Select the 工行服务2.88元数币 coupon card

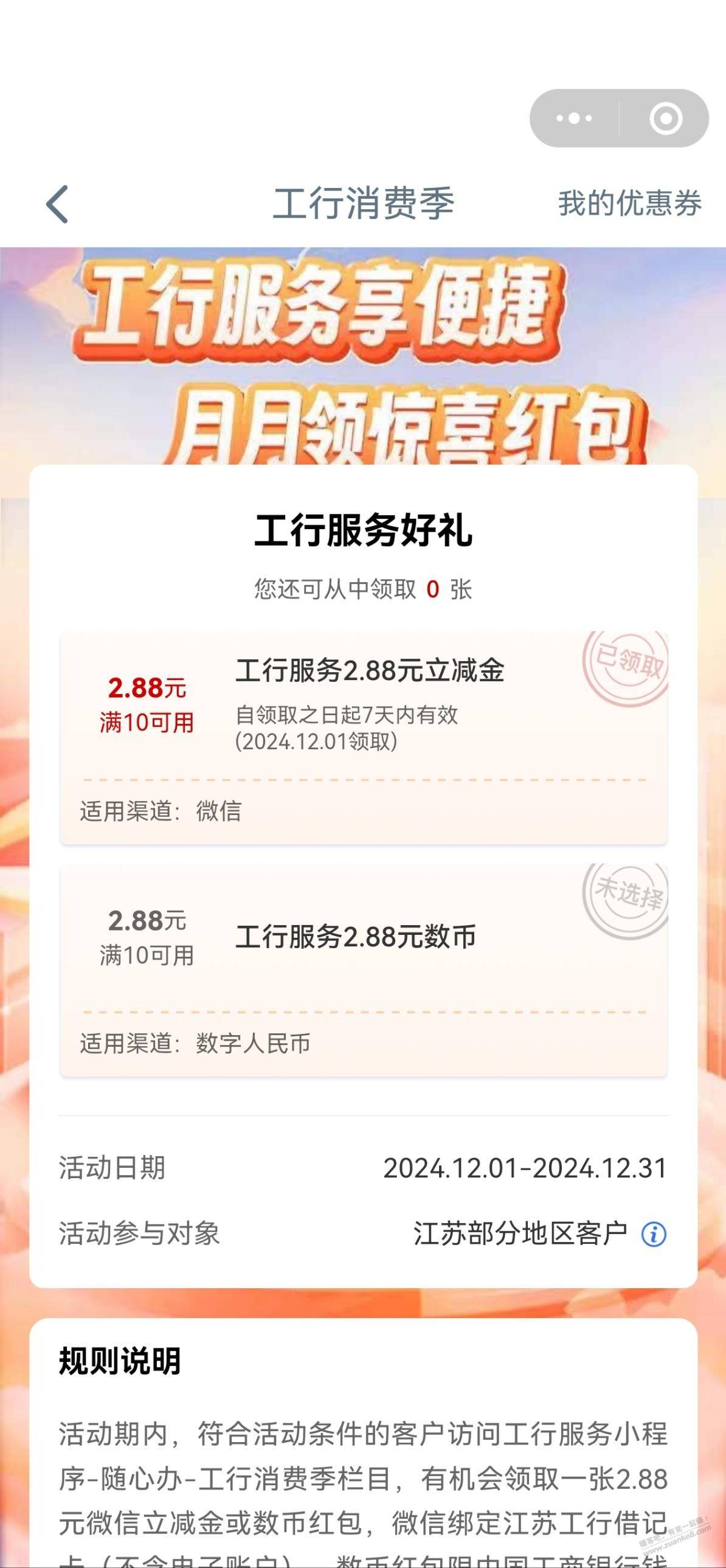pos(364,970)
